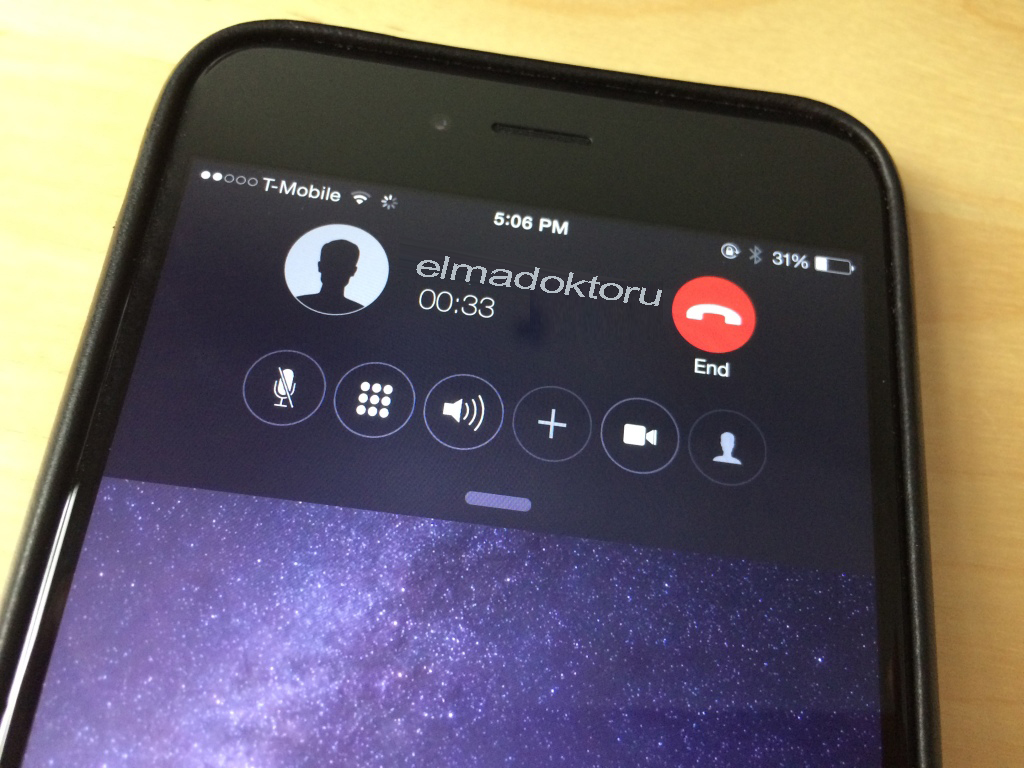Viewport: 1024px width, 768px height.
Task: Turn on the speakerphone
Action: (462, 411)
